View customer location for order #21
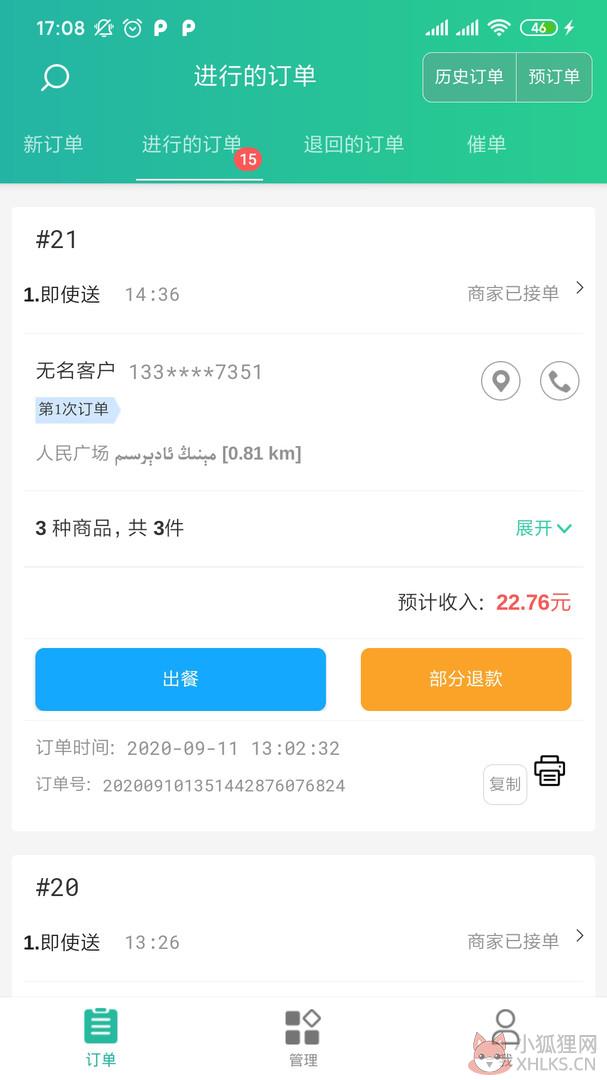The height and width of the screenshot is (1080, 607). pyautogui.click(x=500, y=380)
